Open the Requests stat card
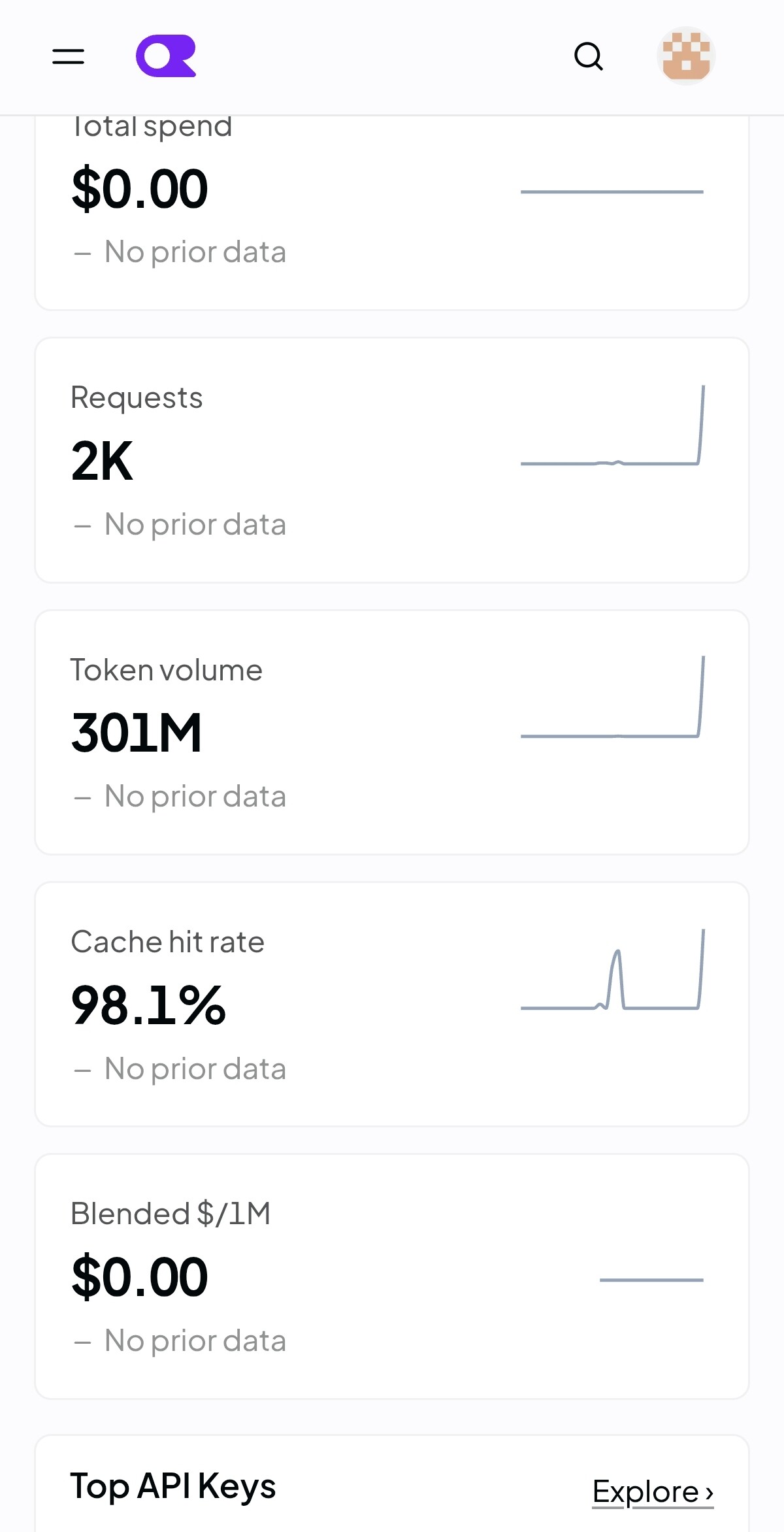Image resolution: width=784 pixels, height=1532 pixels. pyautogui.click(x=392, y=460)
